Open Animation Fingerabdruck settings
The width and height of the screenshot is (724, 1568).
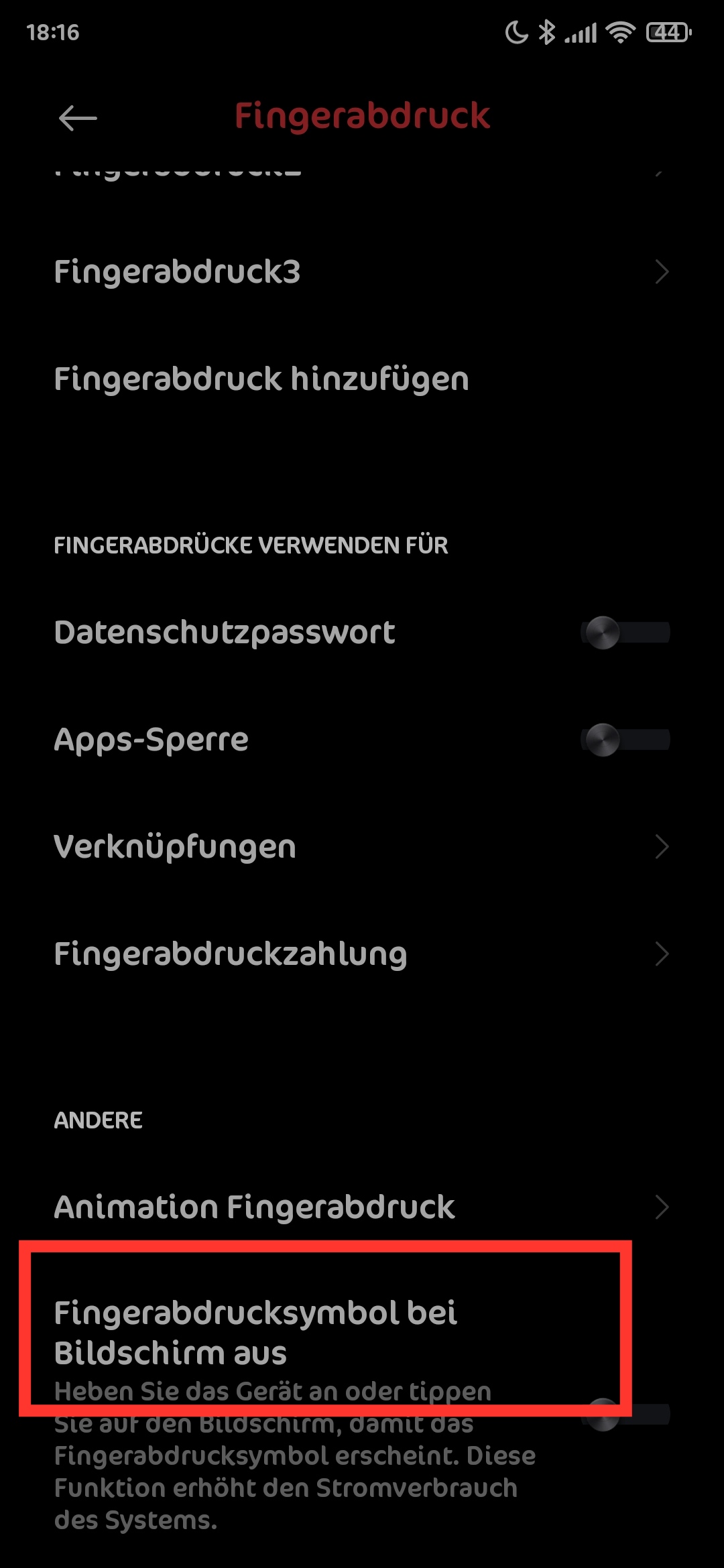362,1207
